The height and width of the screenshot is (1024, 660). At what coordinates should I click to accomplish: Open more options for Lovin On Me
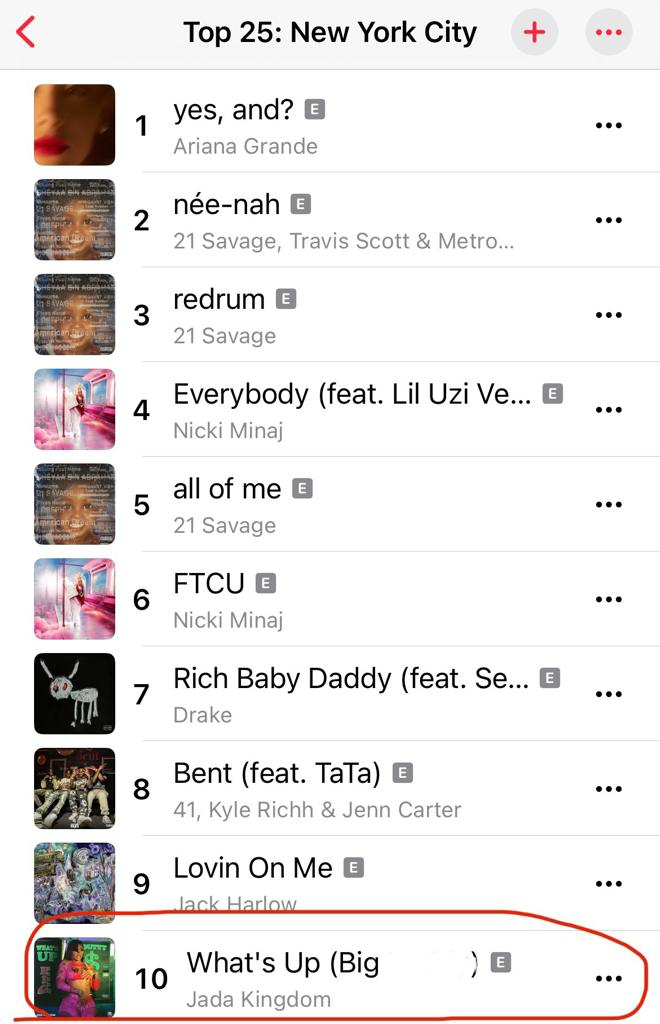click(x=608, y=883)
